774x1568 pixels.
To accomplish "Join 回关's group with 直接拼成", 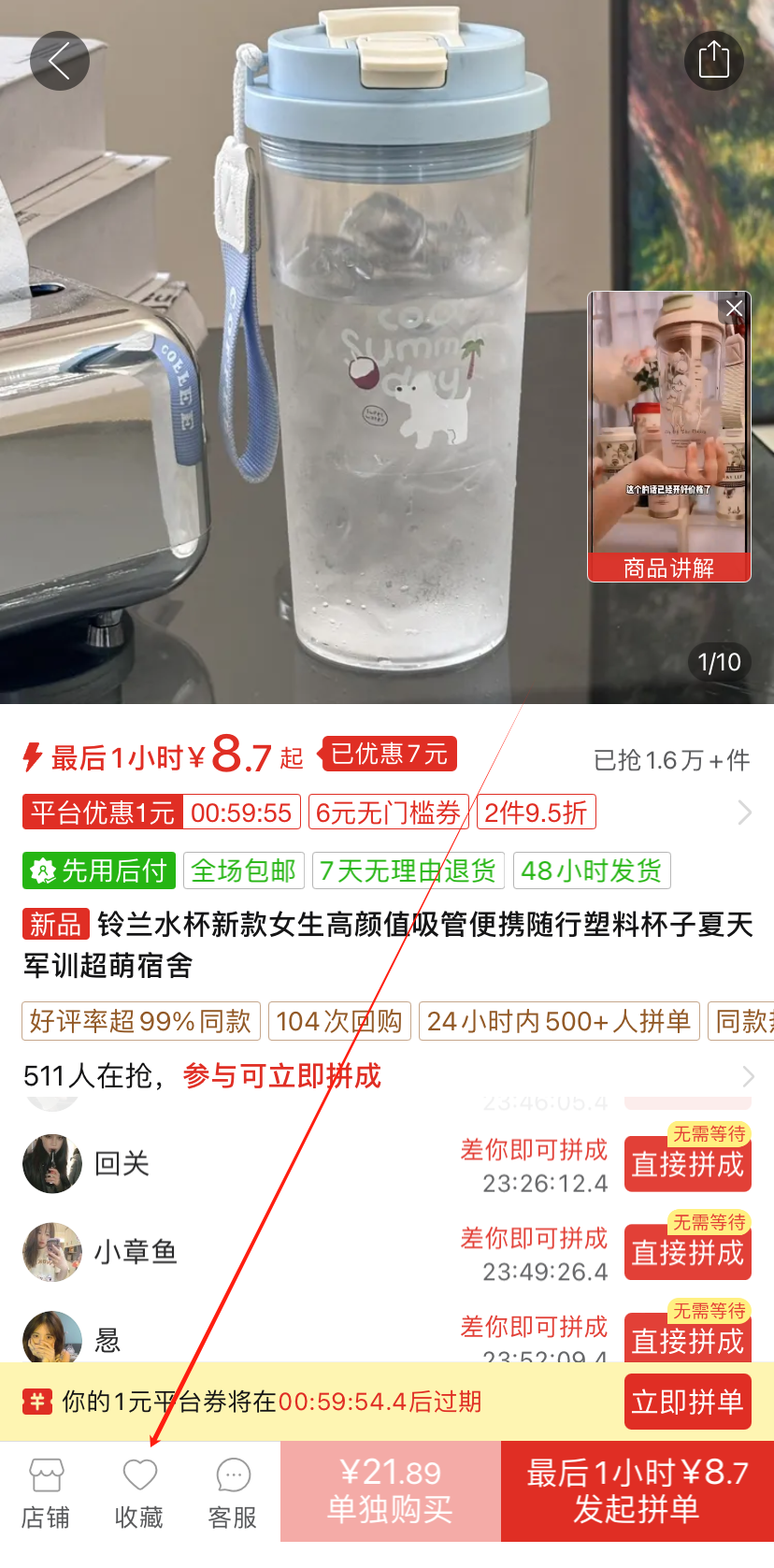I will point(687,1165).
